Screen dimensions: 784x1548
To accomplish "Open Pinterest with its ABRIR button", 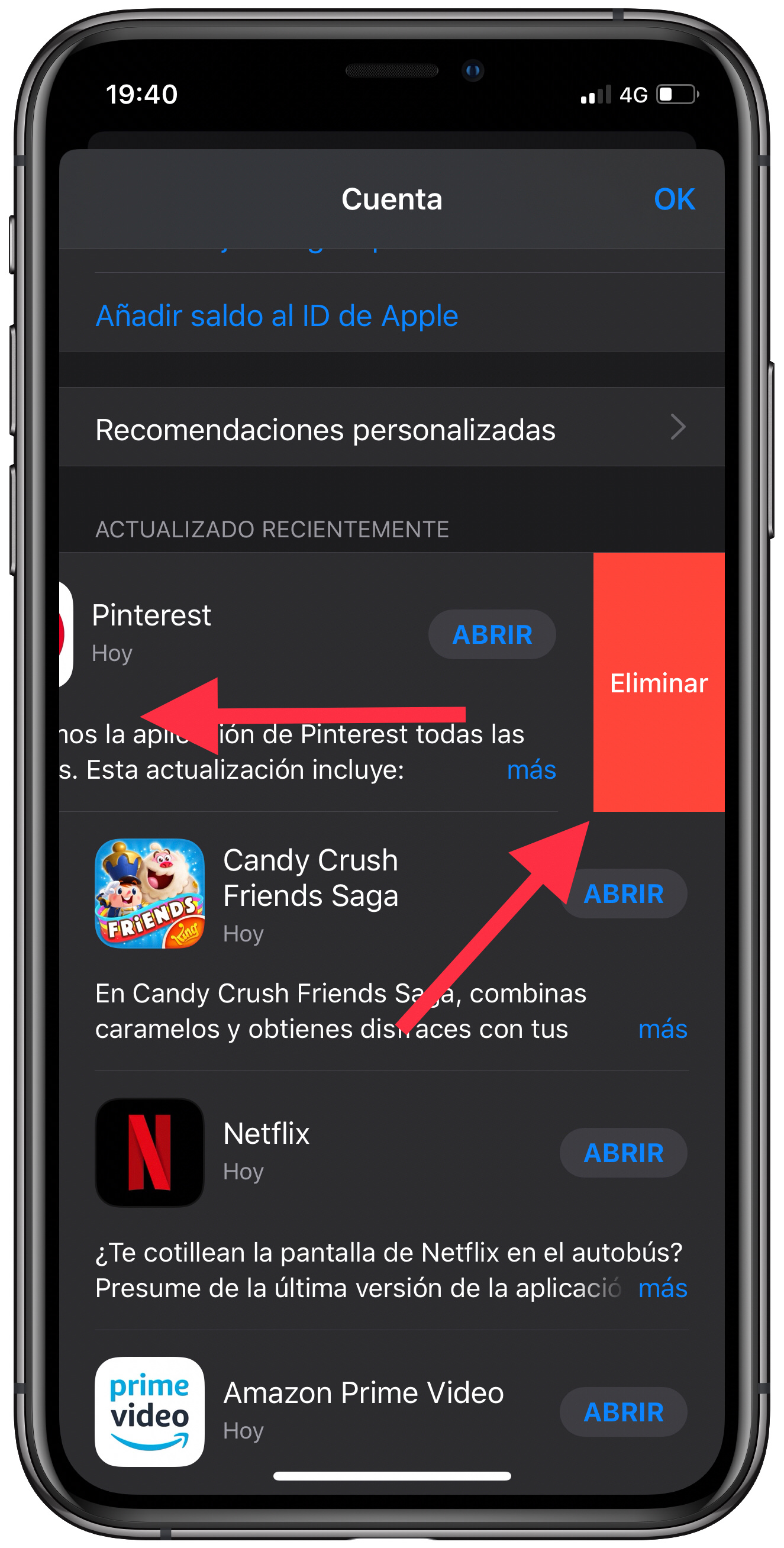I will pos(492,634).
